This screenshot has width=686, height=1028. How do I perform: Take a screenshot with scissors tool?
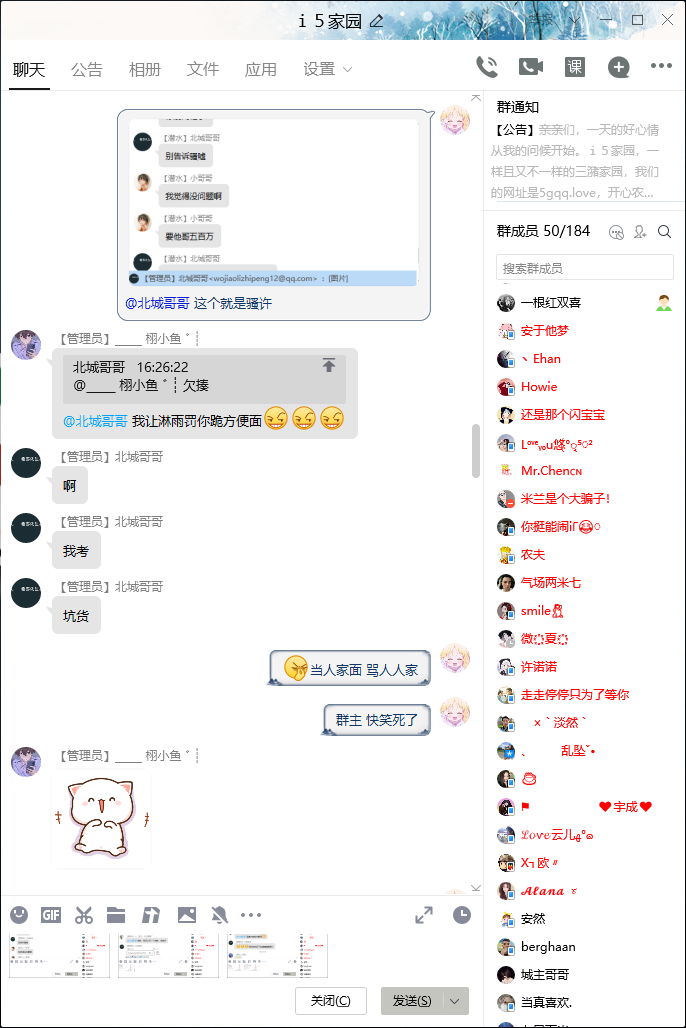click(x=84, y=914)
